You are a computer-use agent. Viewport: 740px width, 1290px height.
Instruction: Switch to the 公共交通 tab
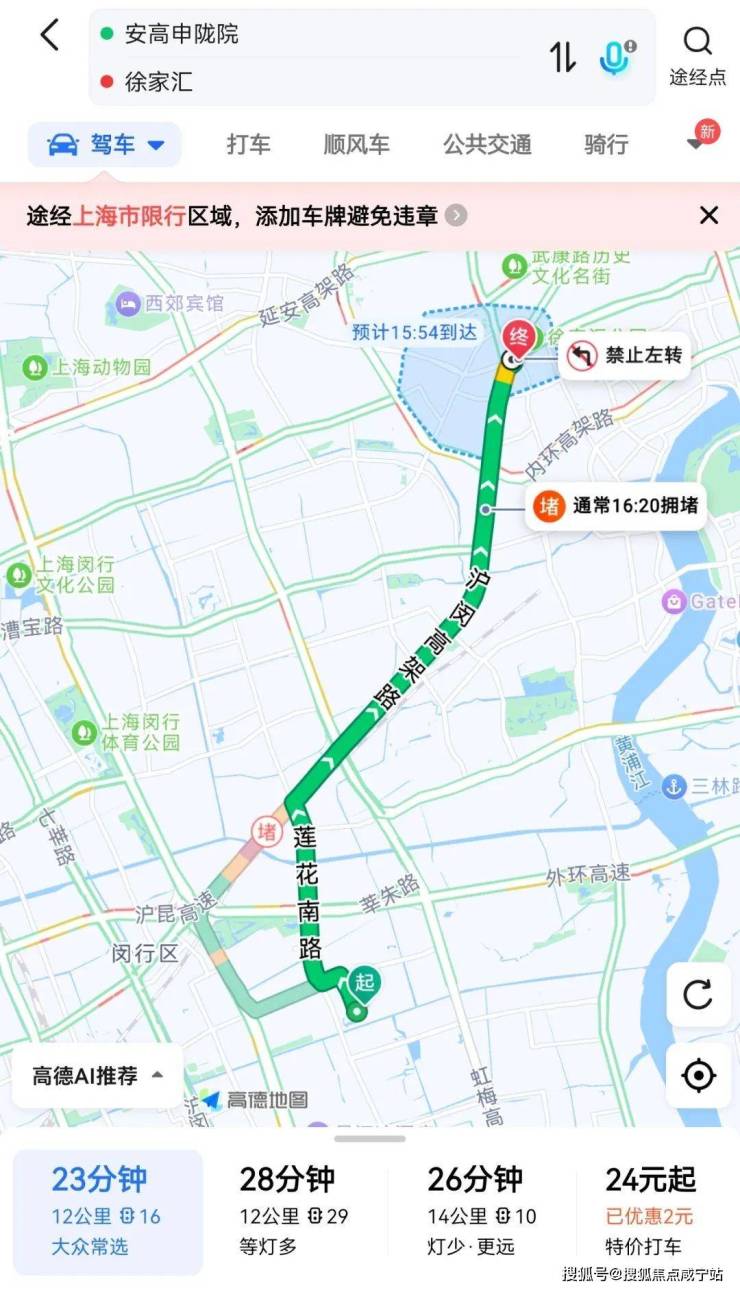tap(487, 145)
